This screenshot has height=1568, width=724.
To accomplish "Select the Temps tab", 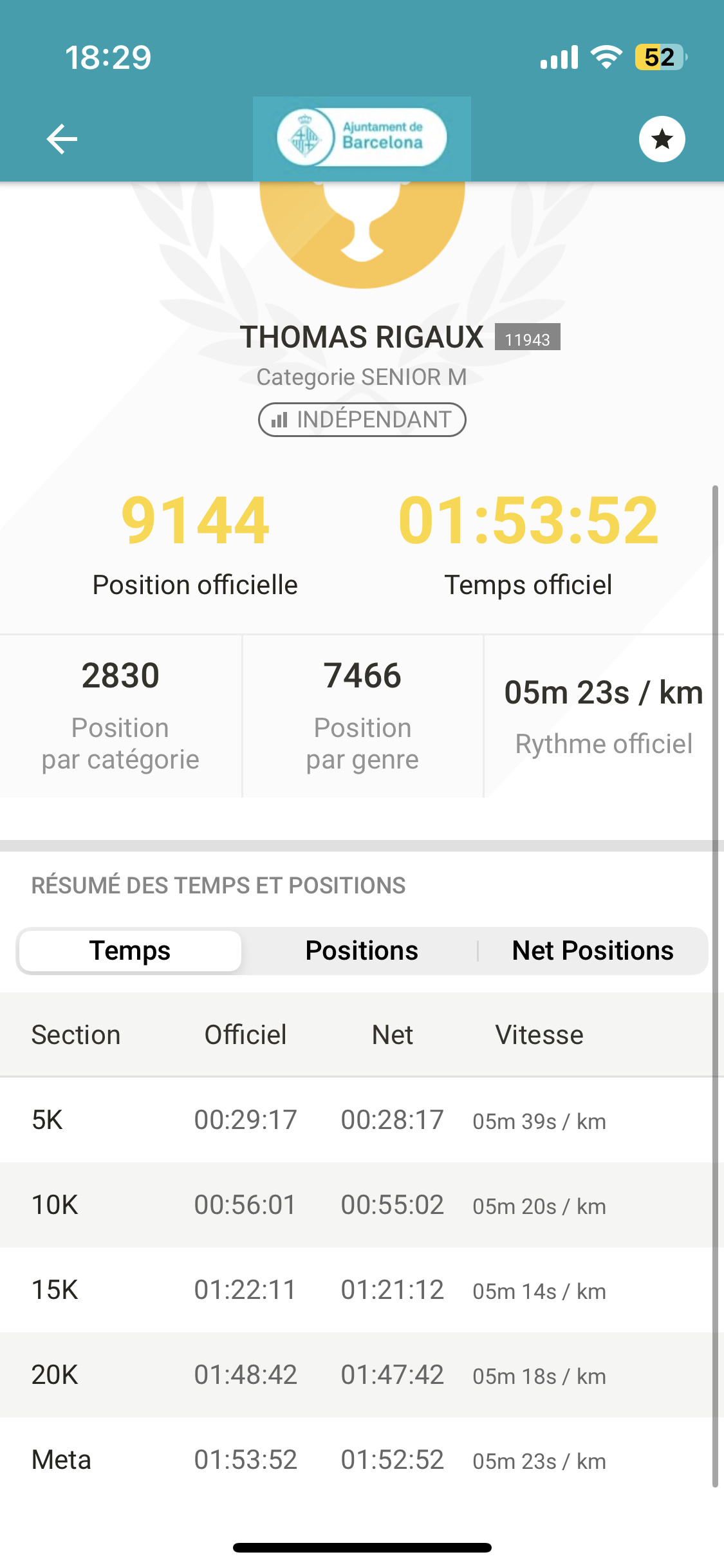I will (x=129, y=950).
